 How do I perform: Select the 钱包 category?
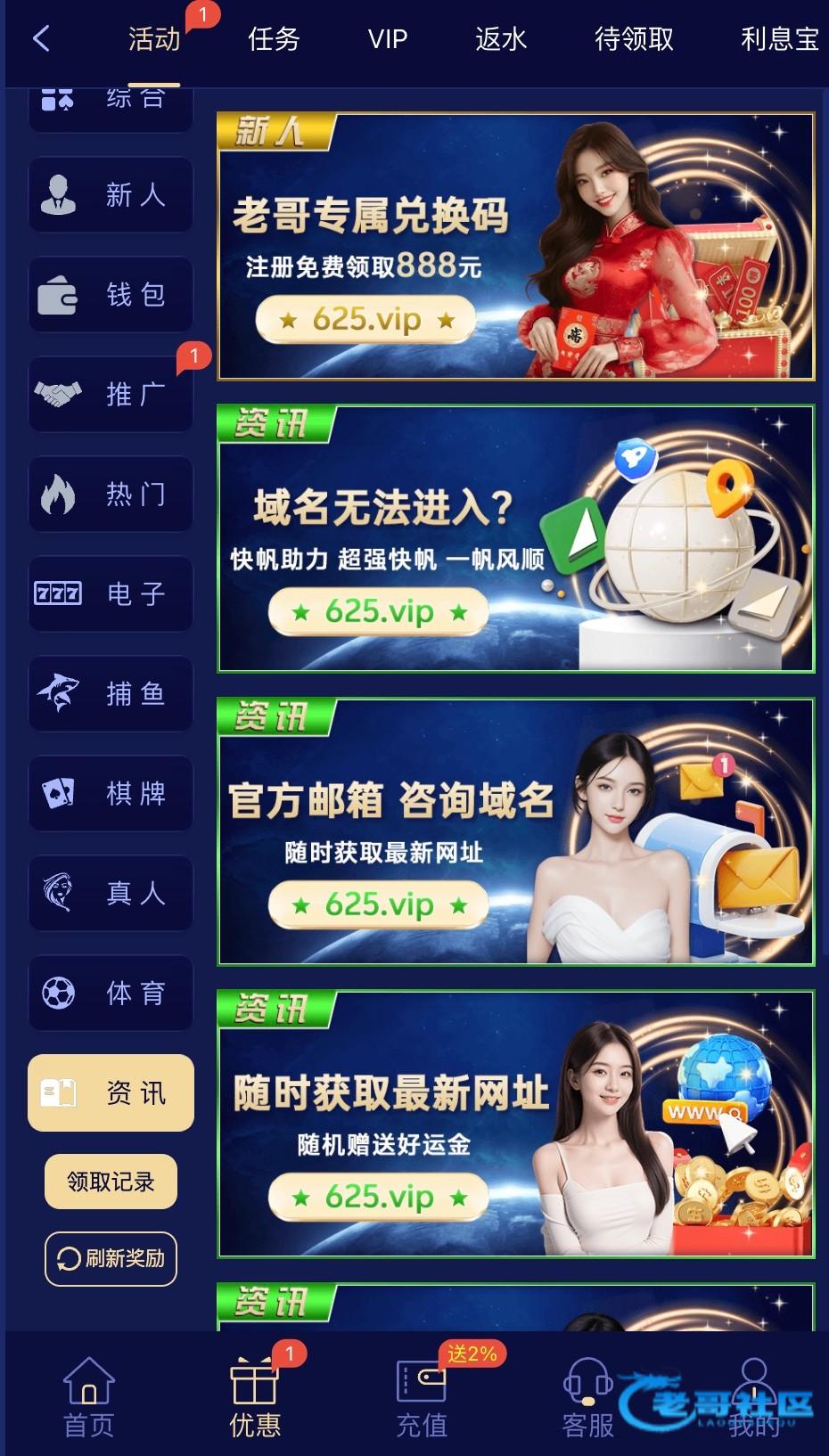point(111,294)
